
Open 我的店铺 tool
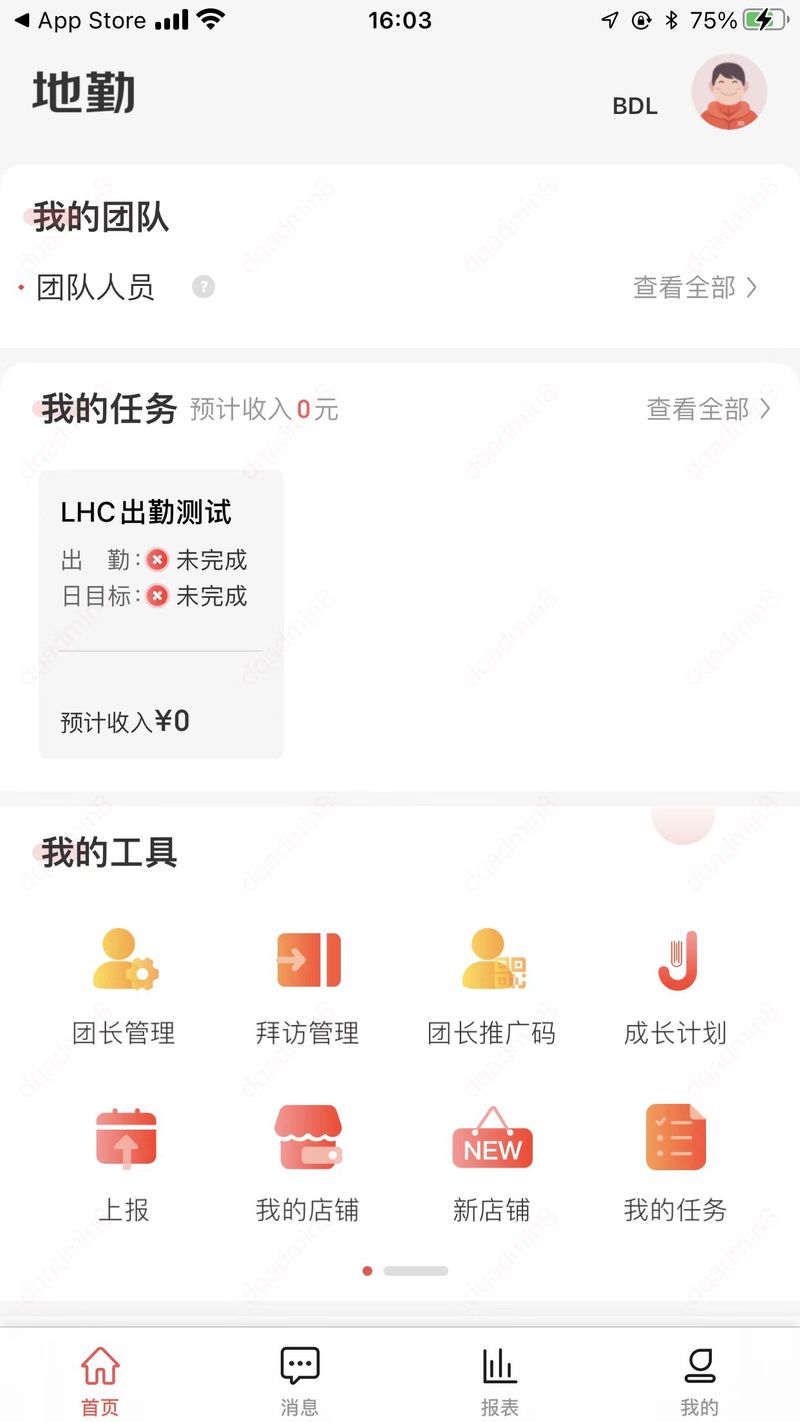(308, 1162)
